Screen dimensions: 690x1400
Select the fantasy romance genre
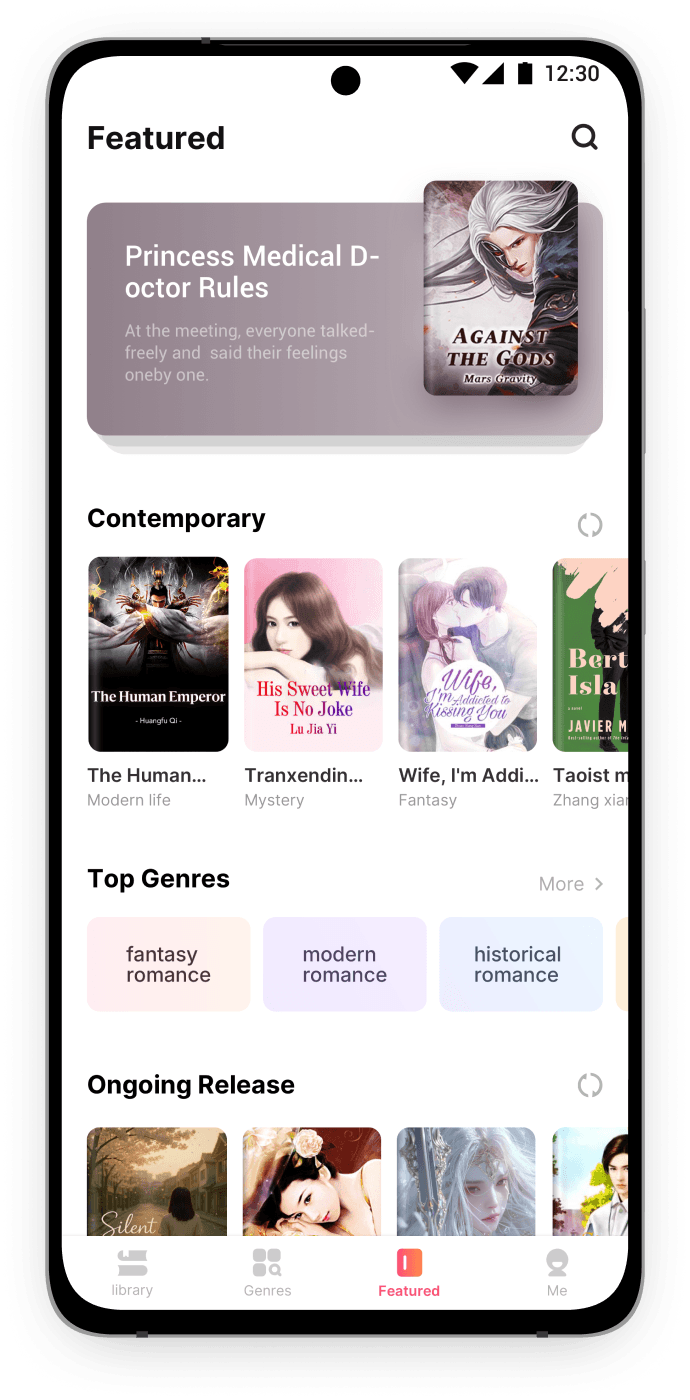click(168, 964)
